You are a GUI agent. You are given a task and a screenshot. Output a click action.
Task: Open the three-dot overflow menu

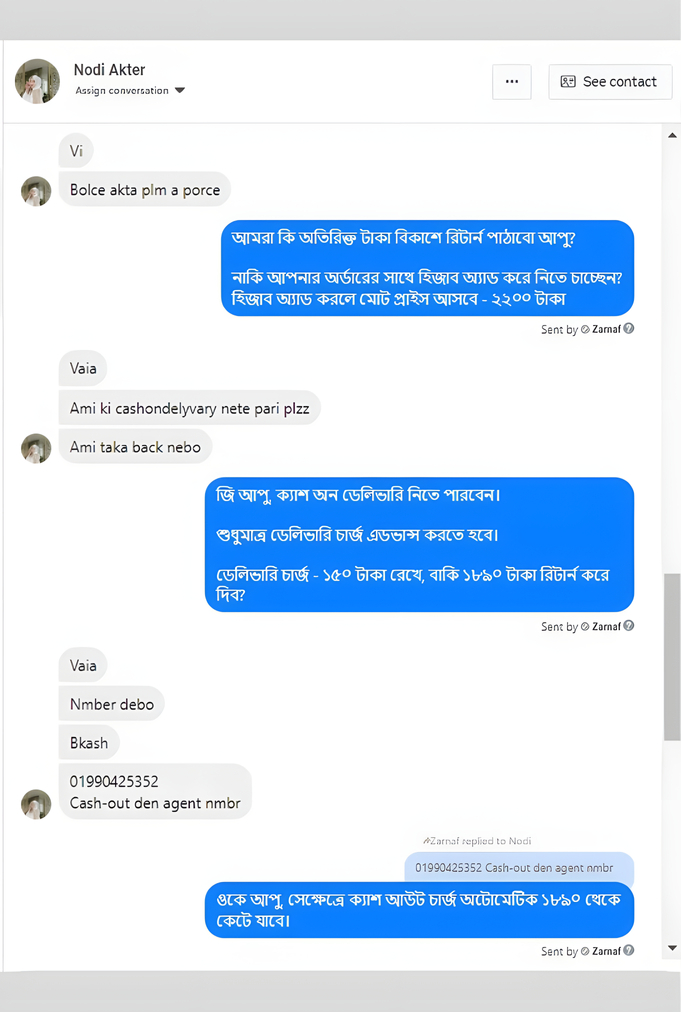click(x=512, y=82)
